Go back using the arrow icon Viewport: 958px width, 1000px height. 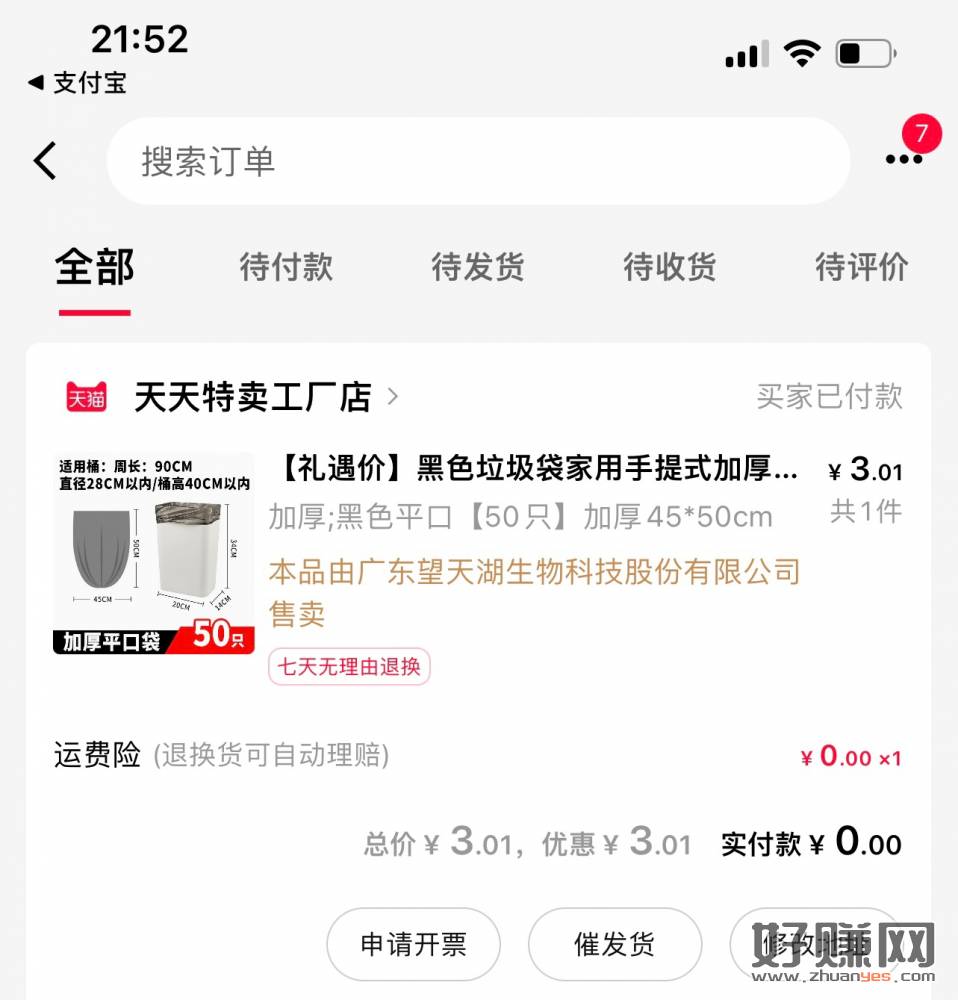(46, 161)
